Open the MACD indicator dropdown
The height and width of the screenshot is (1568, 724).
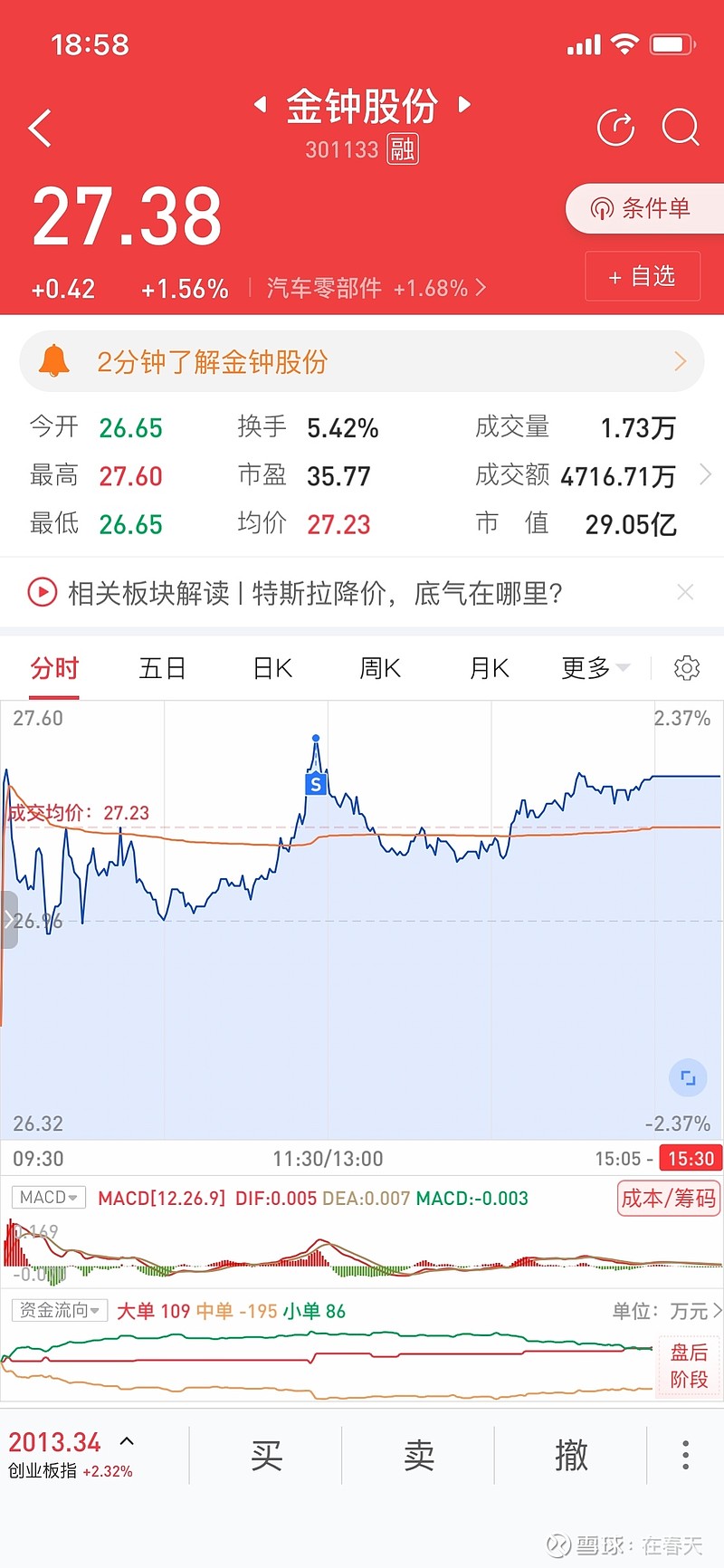tap(49, 1197)
